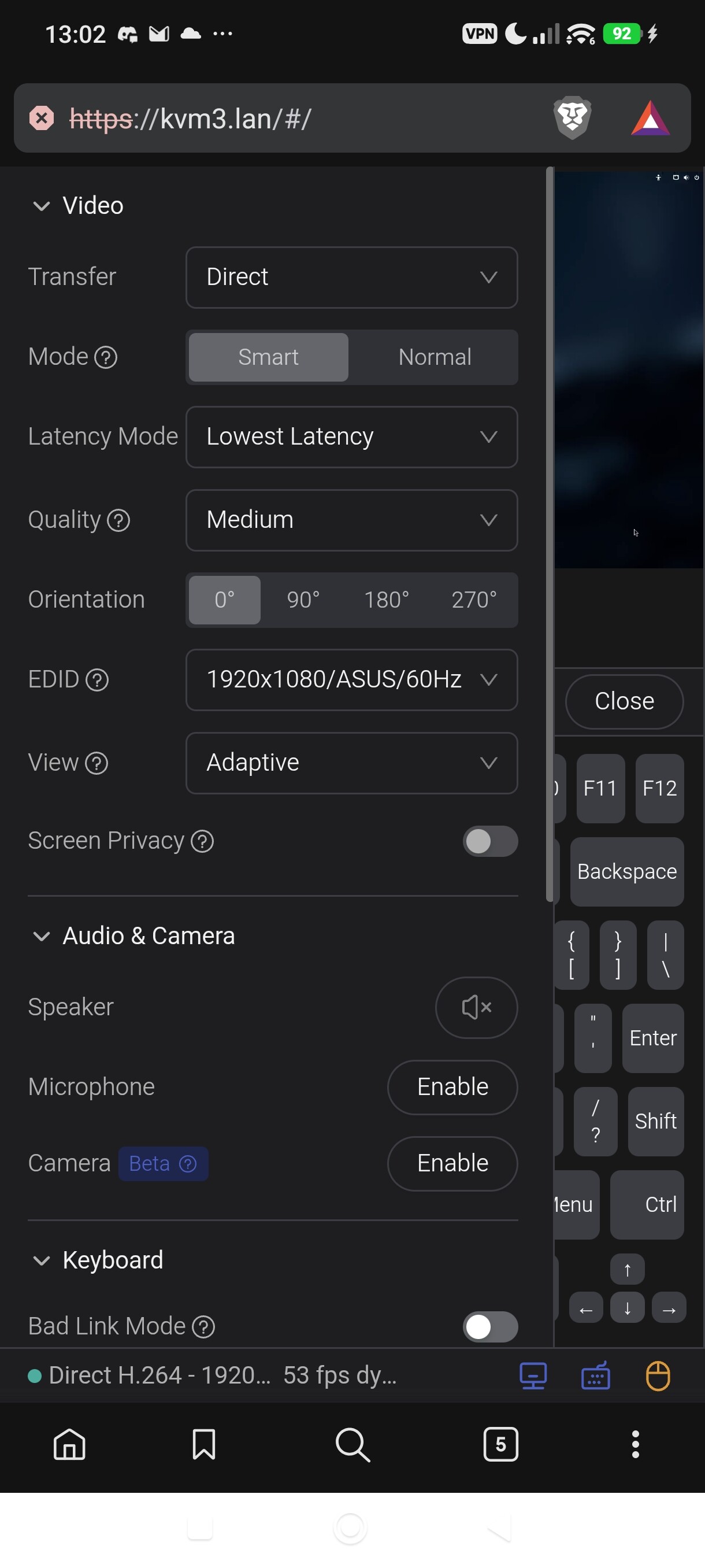This screenshot has width=705, height=1568.
Task: Set Orientation to 90°
Action: pyautogui.click(x=303, y=600)
